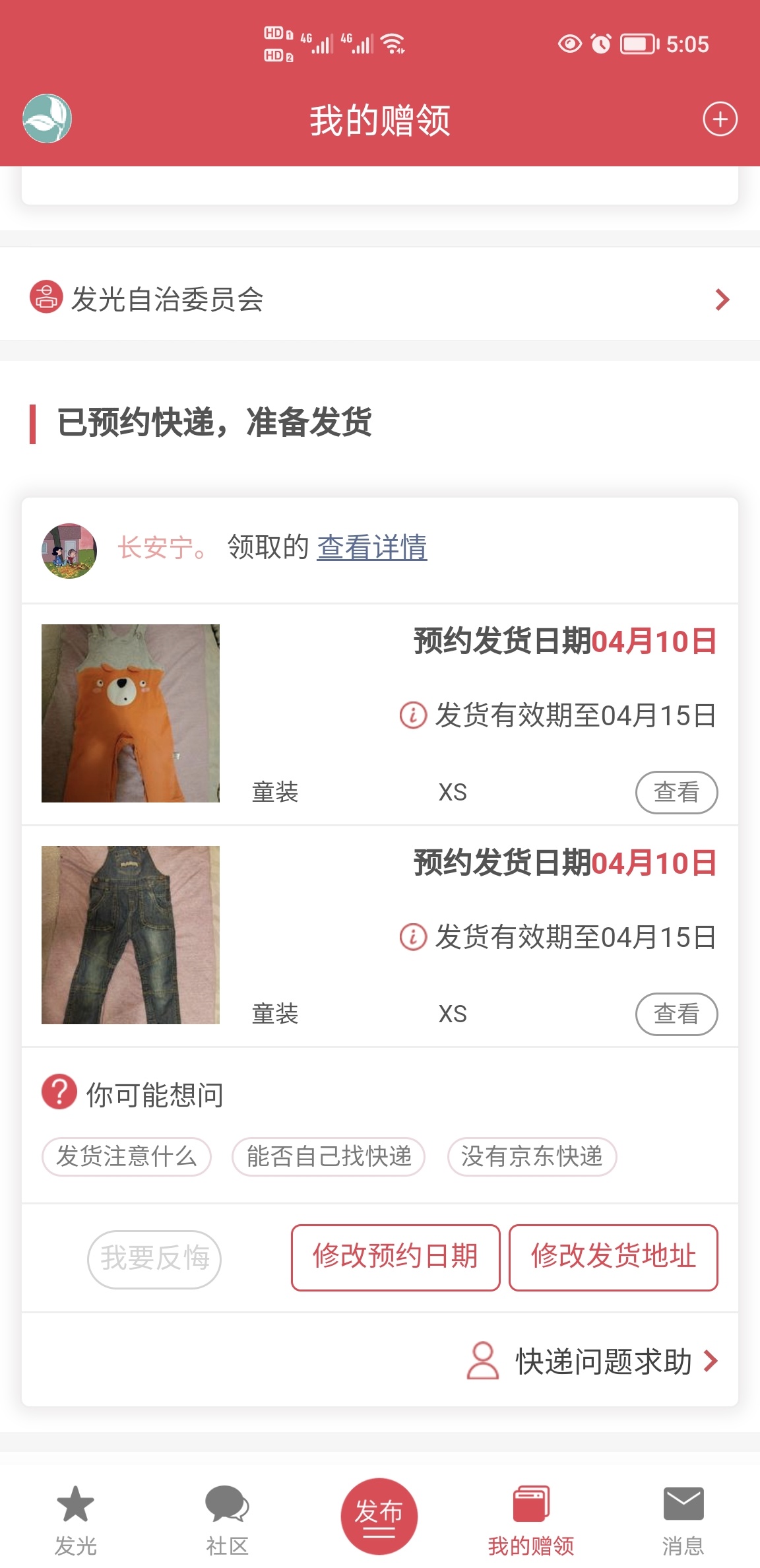The image size is (760, 1568).
Task: Open 长安宁's user avatar
Action: point(69,551)
